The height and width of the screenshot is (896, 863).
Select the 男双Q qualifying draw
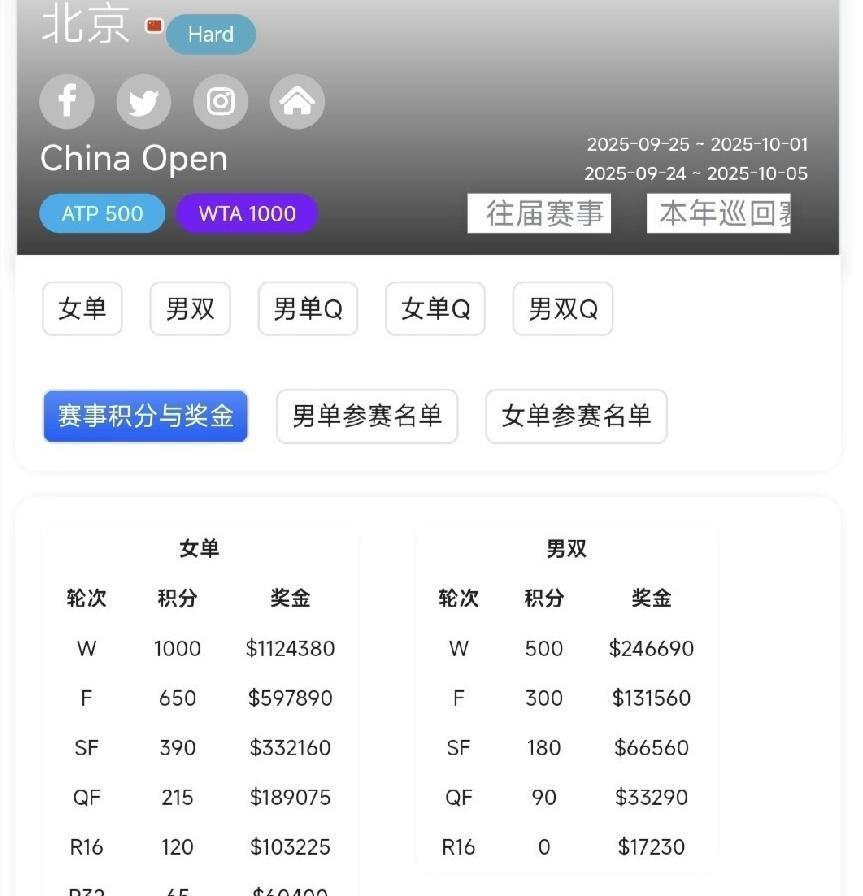[x=563, y=309]
